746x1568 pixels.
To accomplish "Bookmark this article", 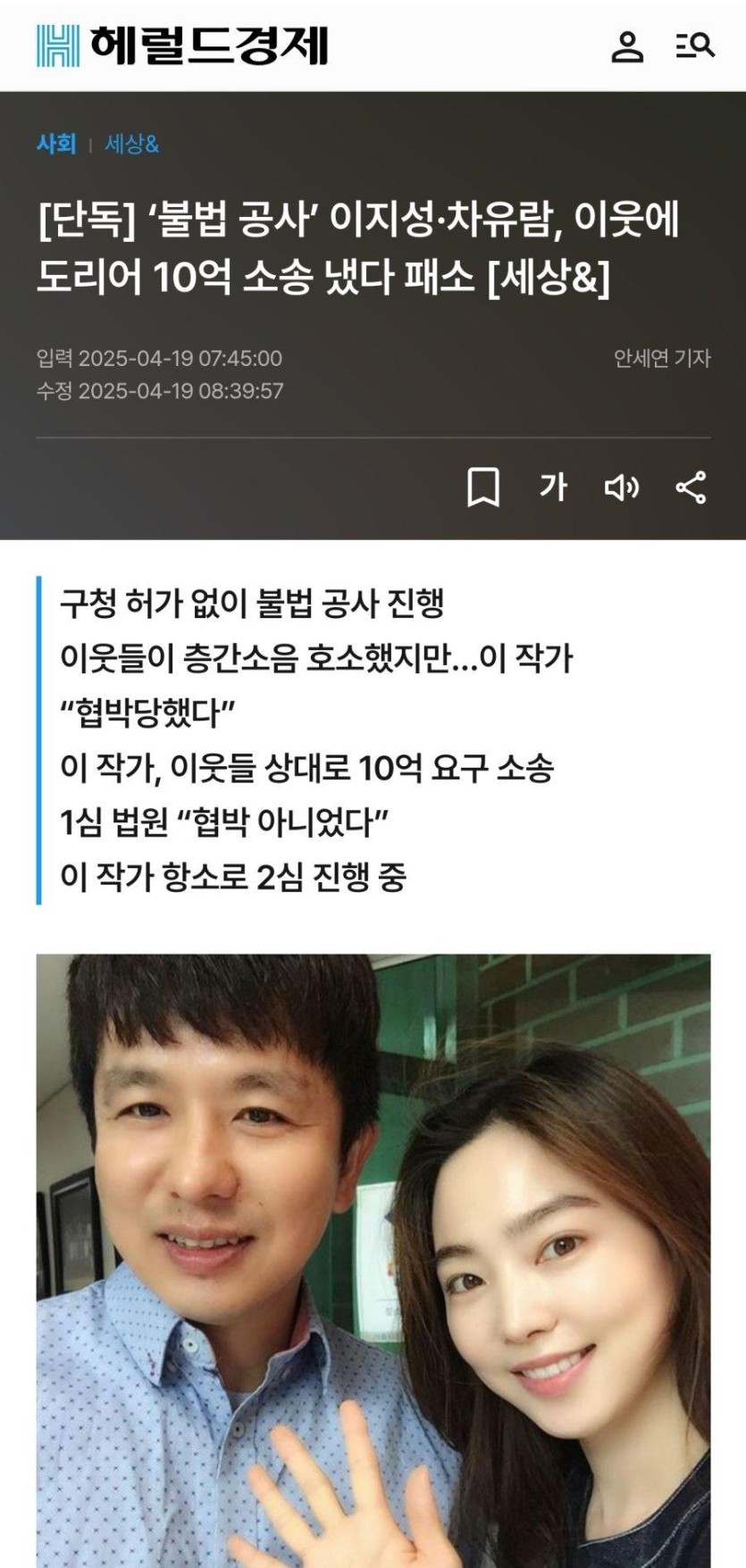I will click(483, 488).
